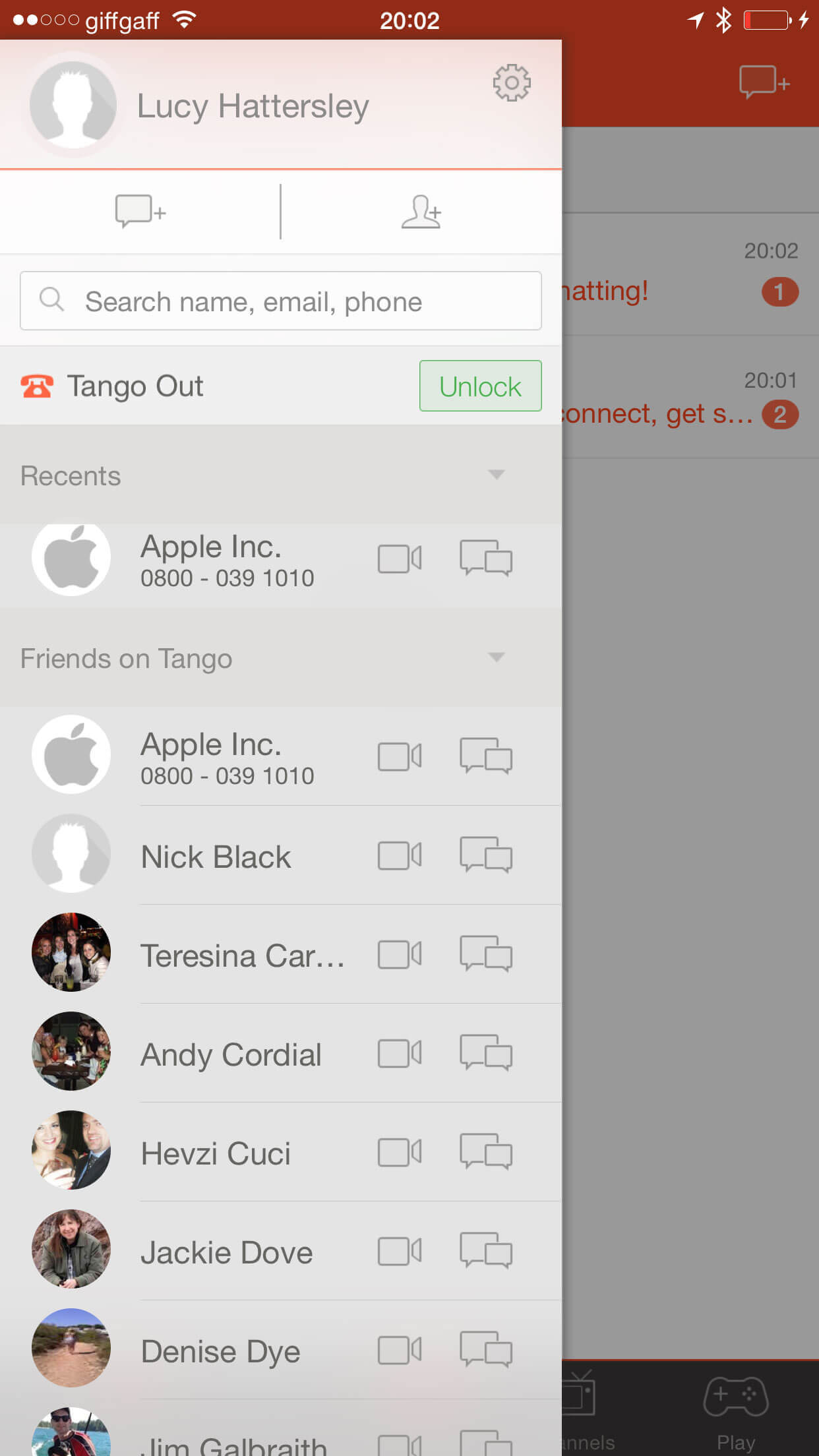Open Jackie Dove's contact row

(x=227, y=1252)
